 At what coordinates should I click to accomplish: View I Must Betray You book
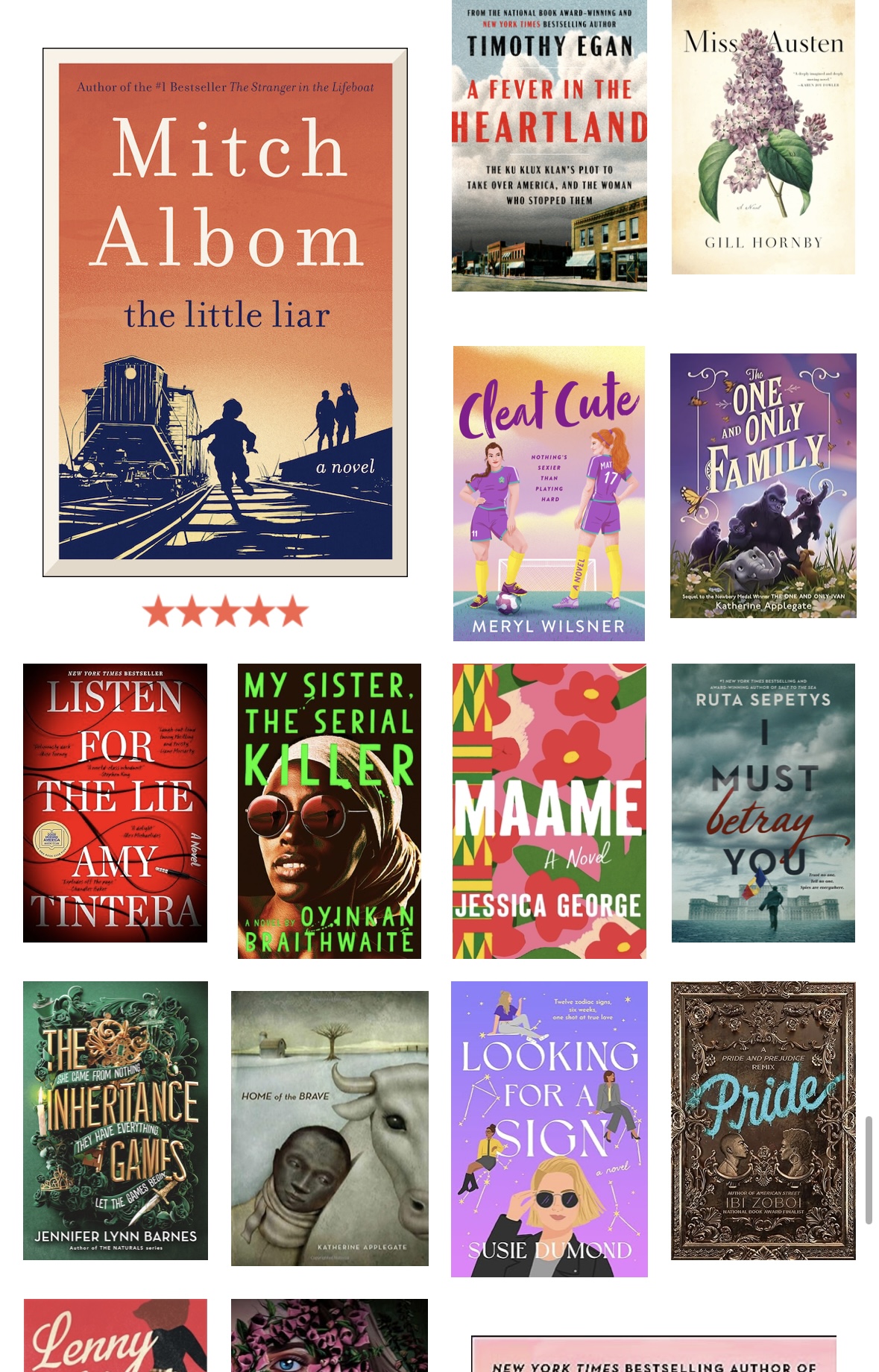point(763,803)
